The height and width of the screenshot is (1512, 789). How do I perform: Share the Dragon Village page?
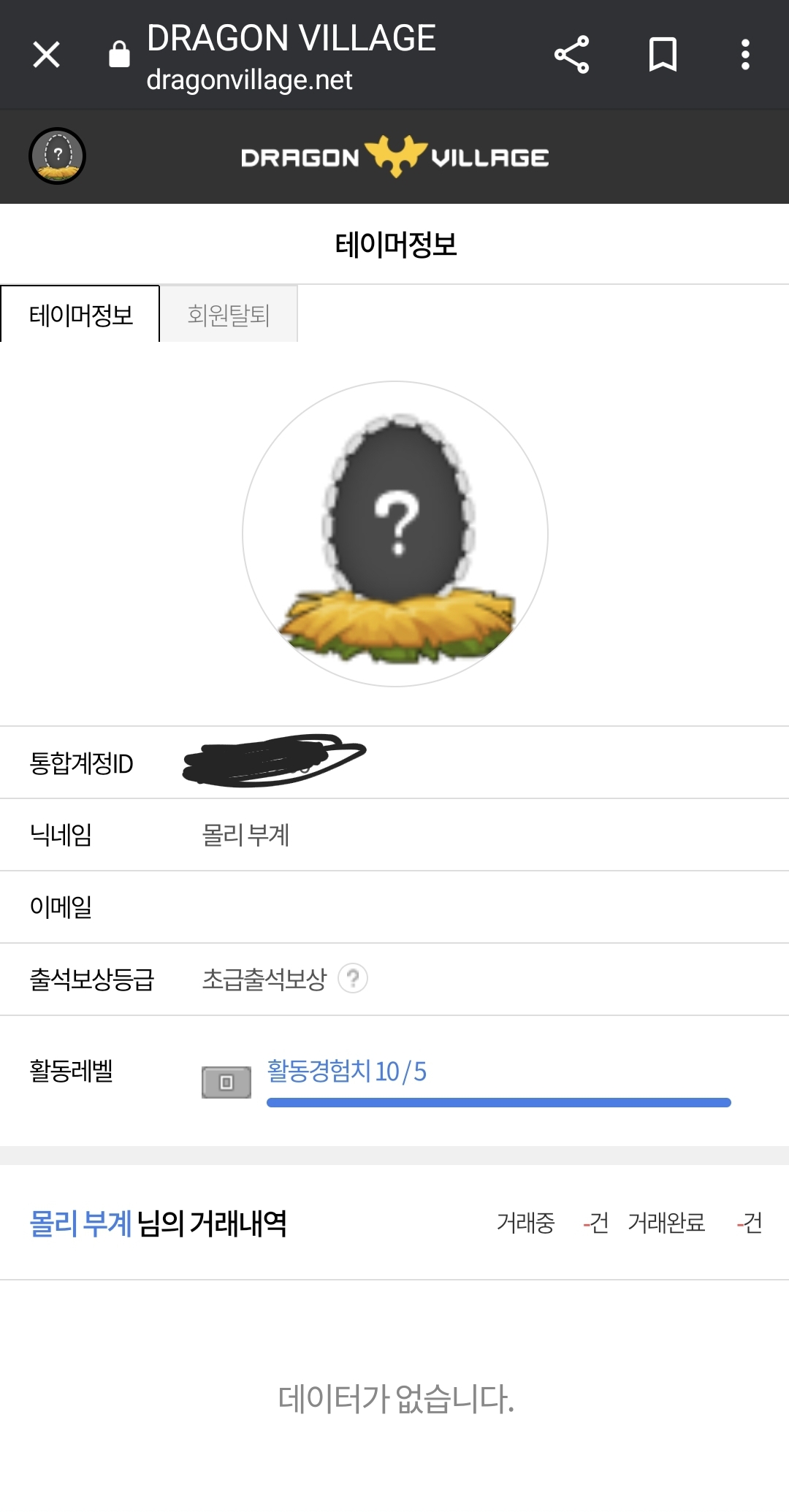tap(571, 55)
